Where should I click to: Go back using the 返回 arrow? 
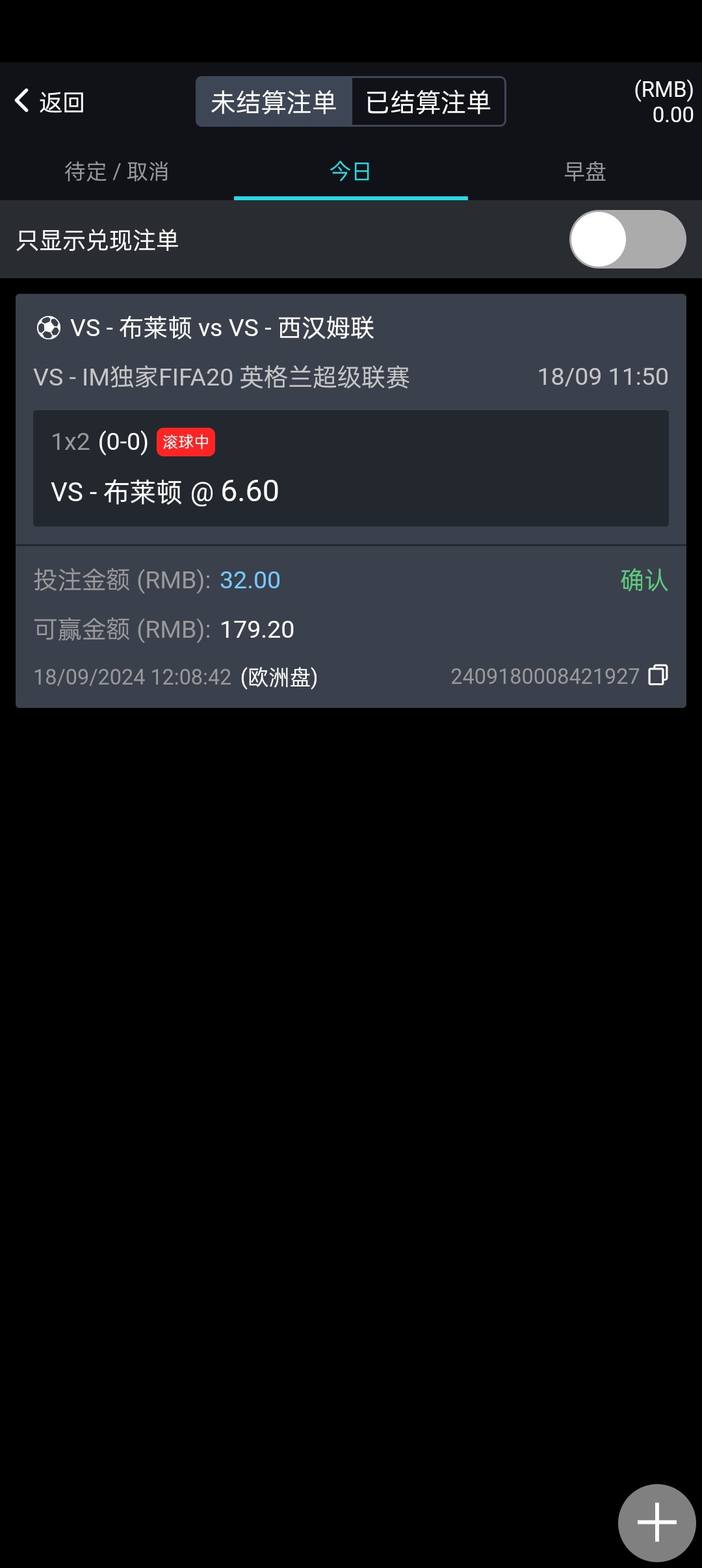coord(49,102)
